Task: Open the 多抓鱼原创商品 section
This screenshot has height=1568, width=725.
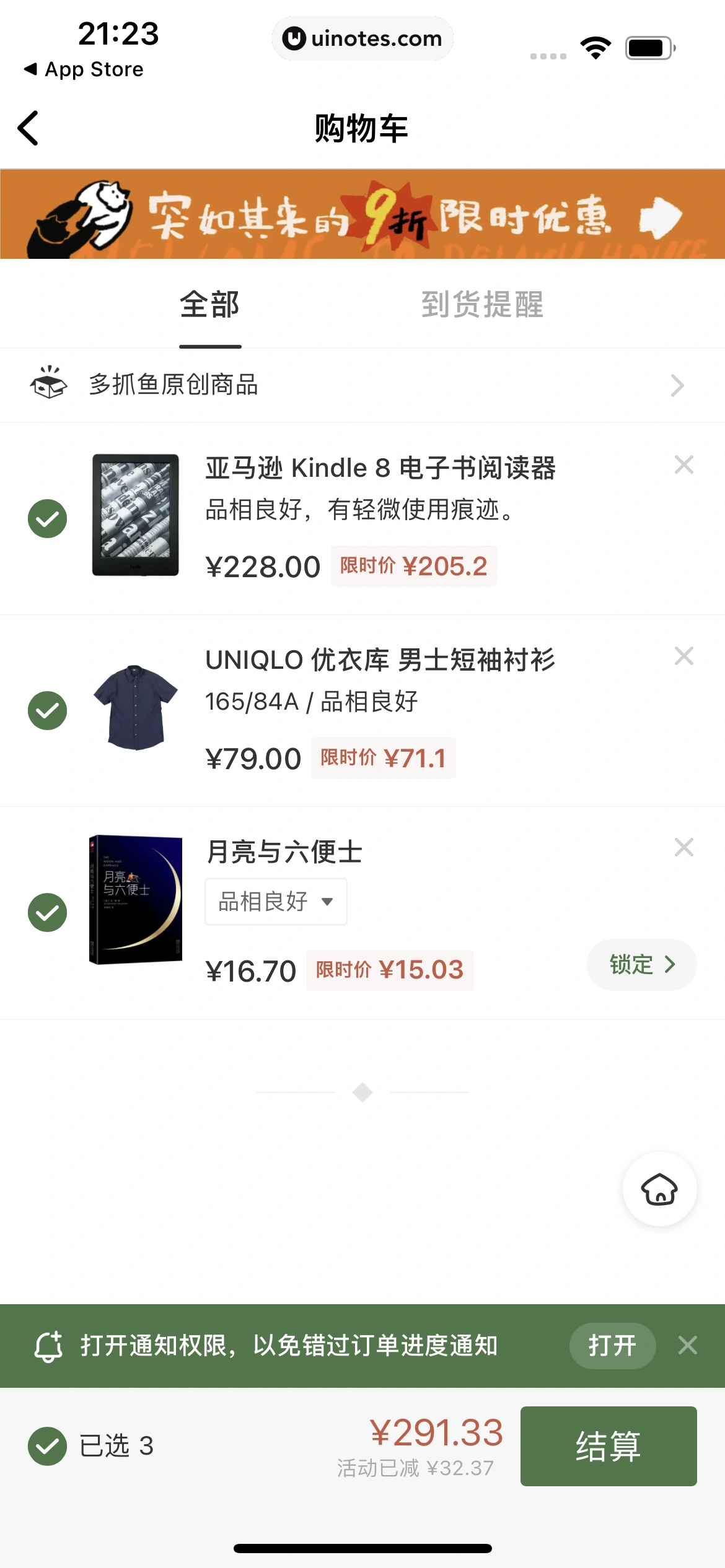Action: (x=174, y=385)
